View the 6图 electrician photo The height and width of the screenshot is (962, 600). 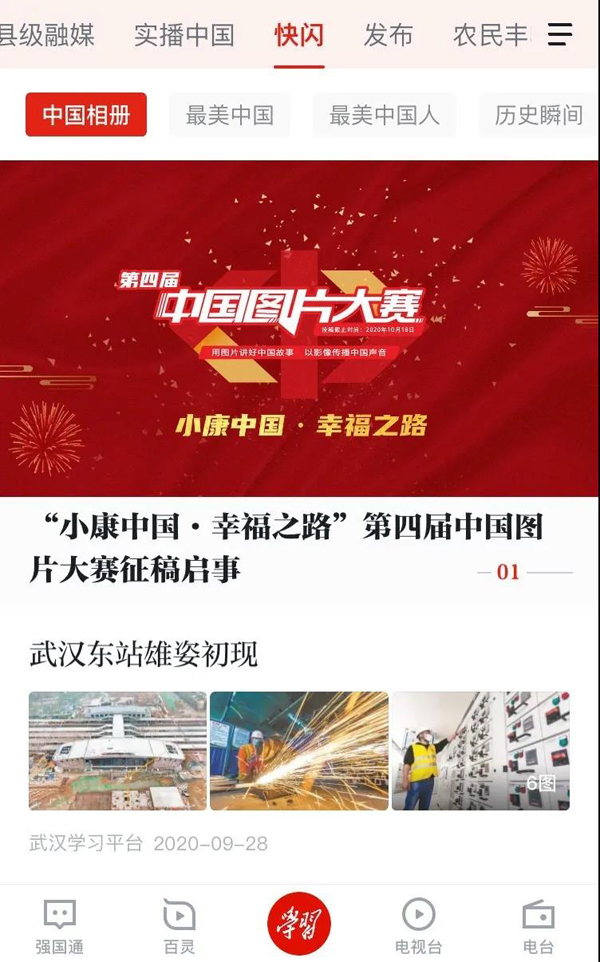(x=481, y=750)
